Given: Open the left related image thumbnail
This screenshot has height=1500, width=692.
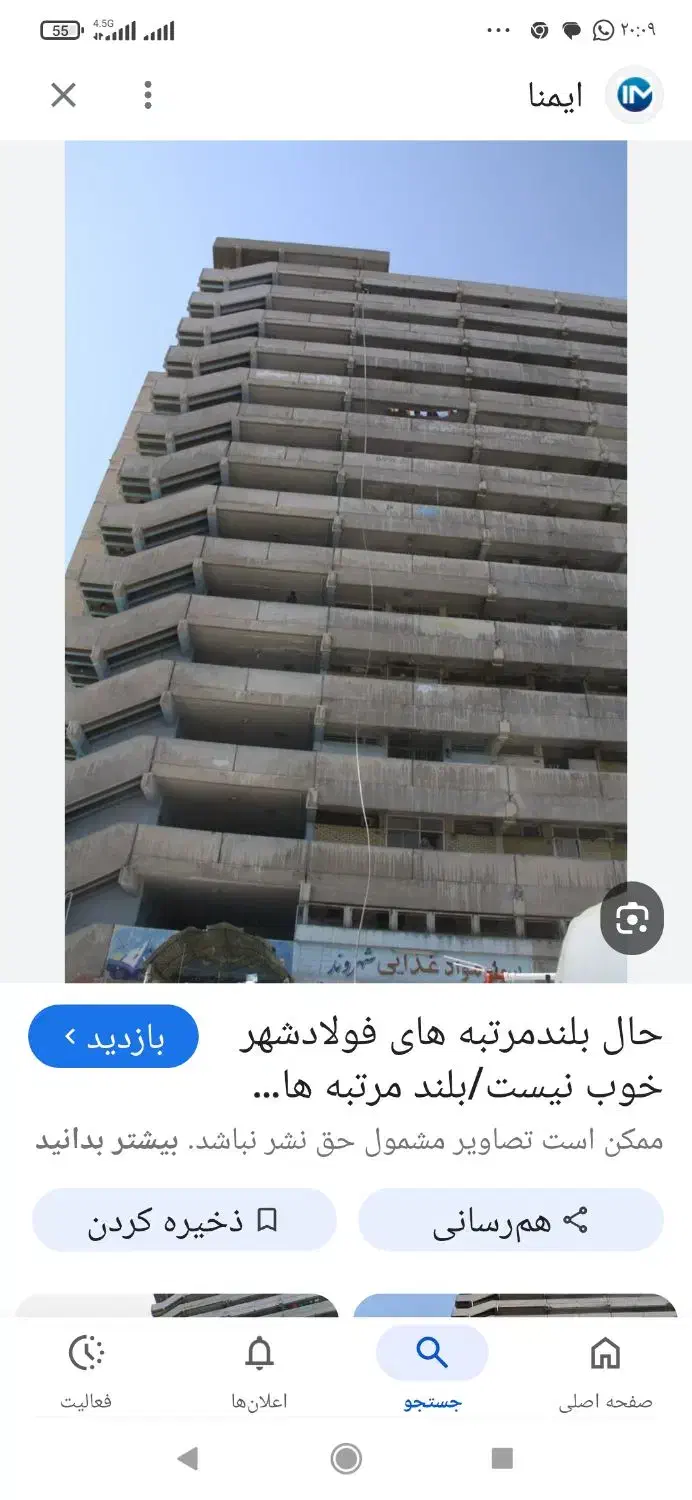Looking at the screenshot, I should [x=177, y=1305].
